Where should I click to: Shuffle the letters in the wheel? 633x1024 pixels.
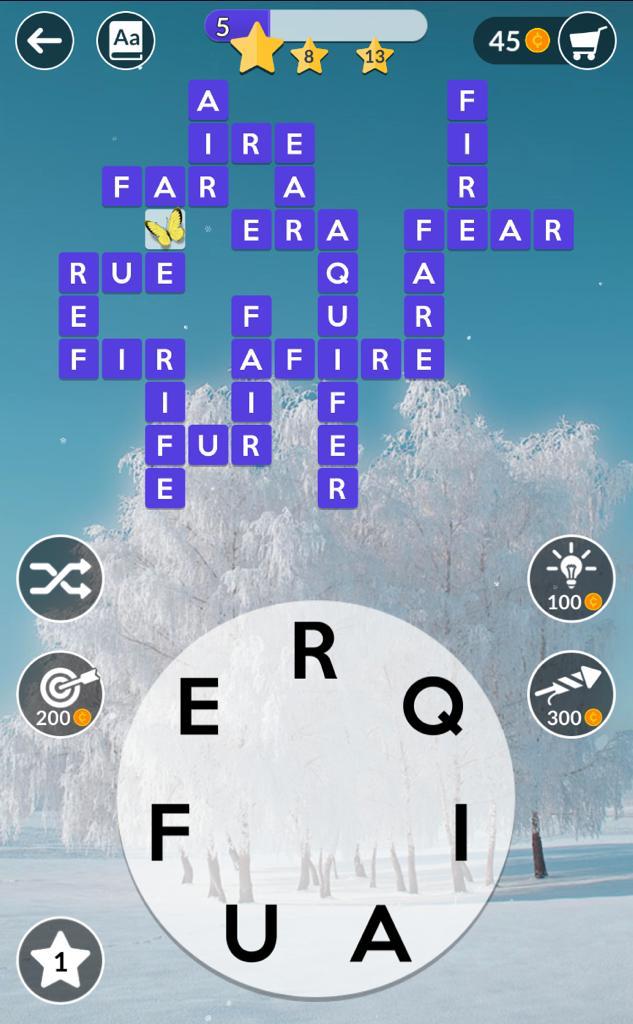point(60,578)
